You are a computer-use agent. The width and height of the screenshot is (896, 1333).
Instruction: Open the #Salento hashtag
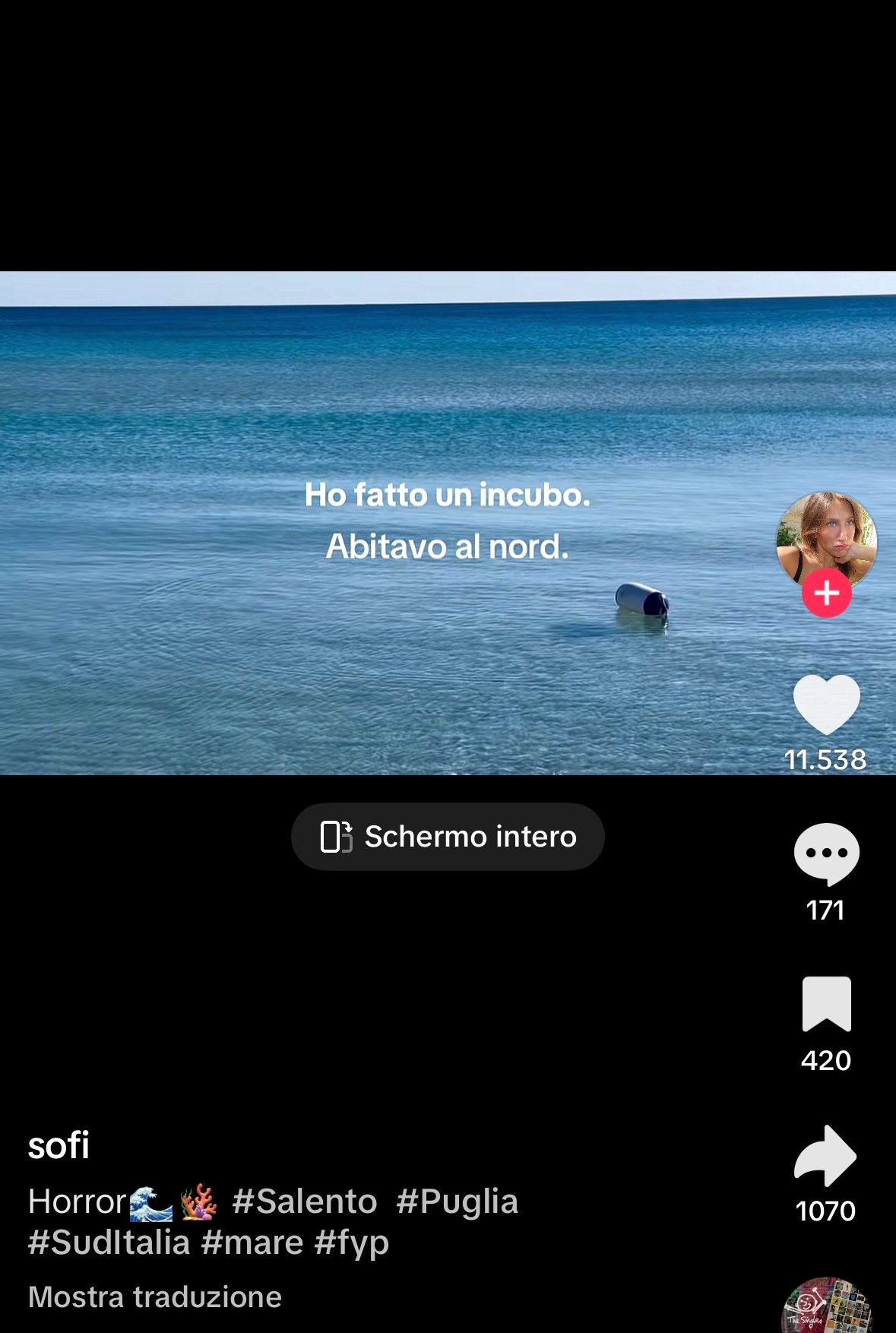[305, 1202]
